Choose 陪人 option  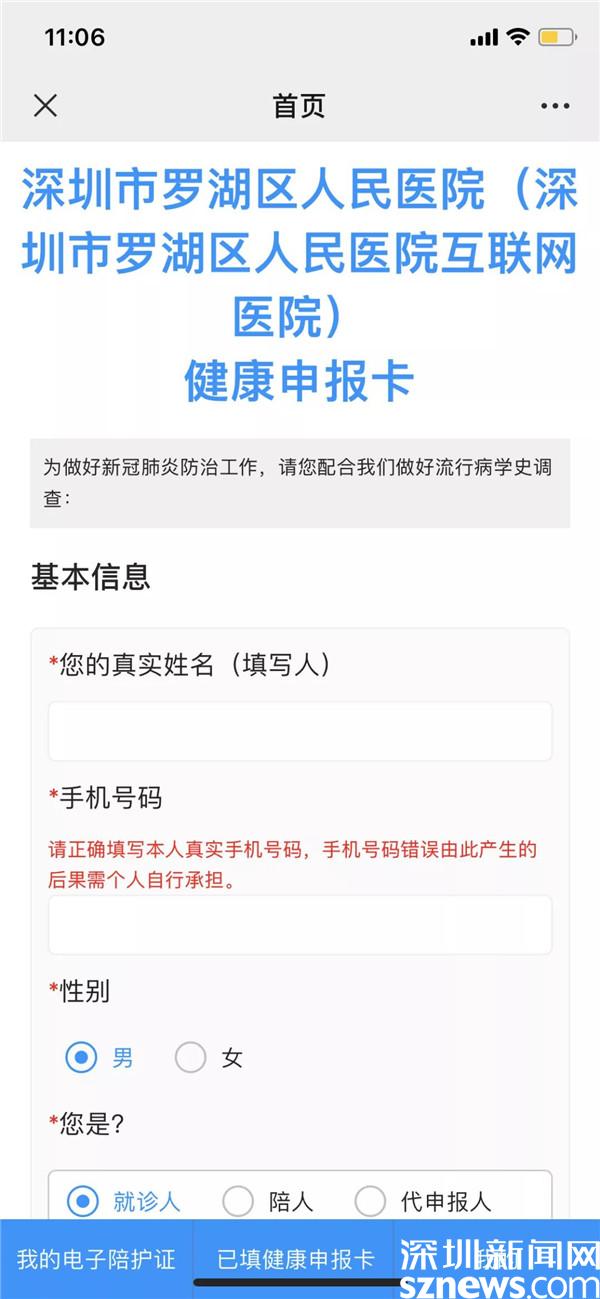(x=238, y=1201)
